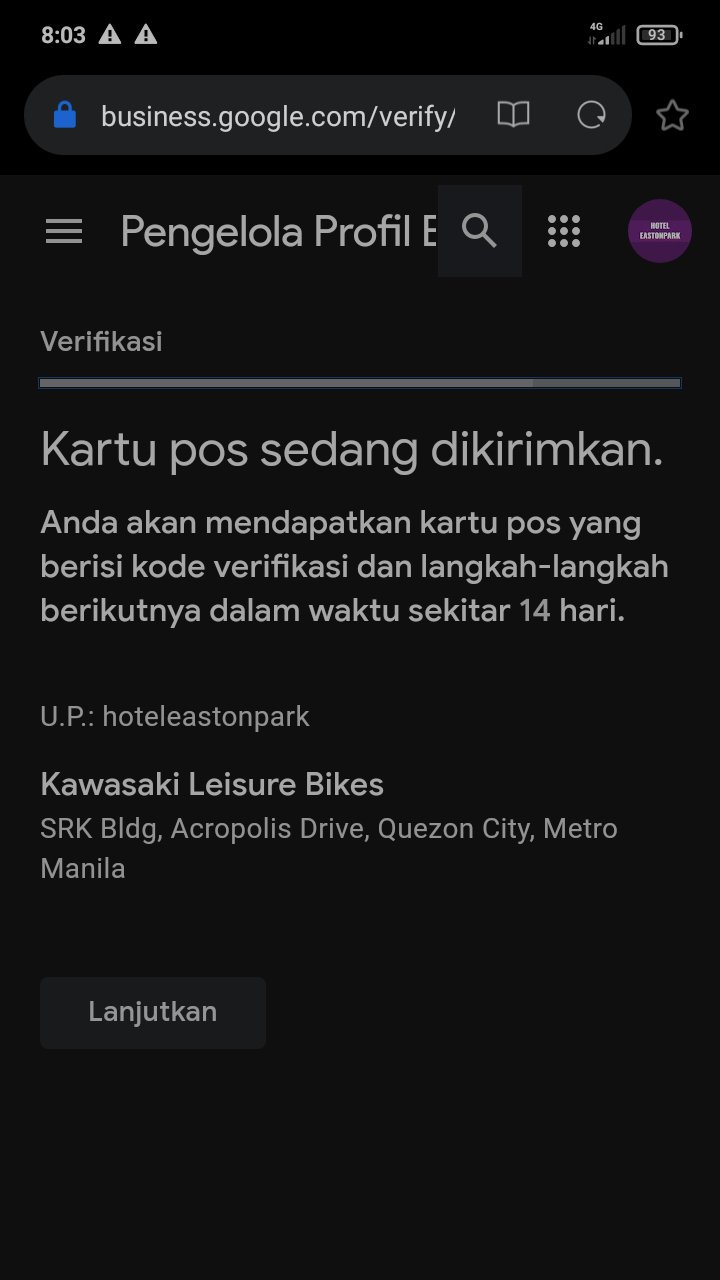Open the hamburger navigation menu

[64, 232]
